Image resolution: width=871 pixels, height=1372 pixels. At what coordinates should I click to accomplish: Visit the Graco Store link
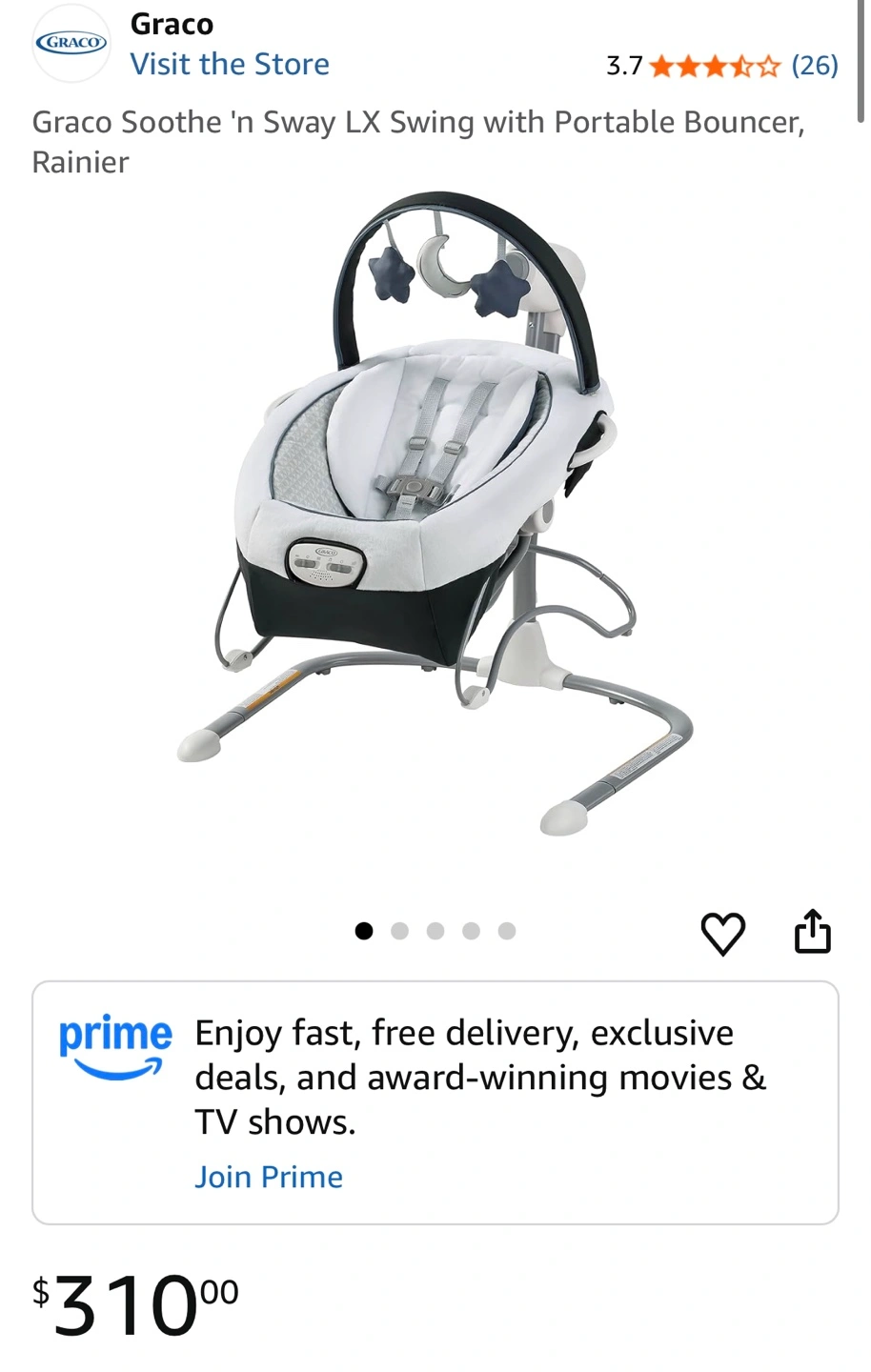click(x=230, y=64)
